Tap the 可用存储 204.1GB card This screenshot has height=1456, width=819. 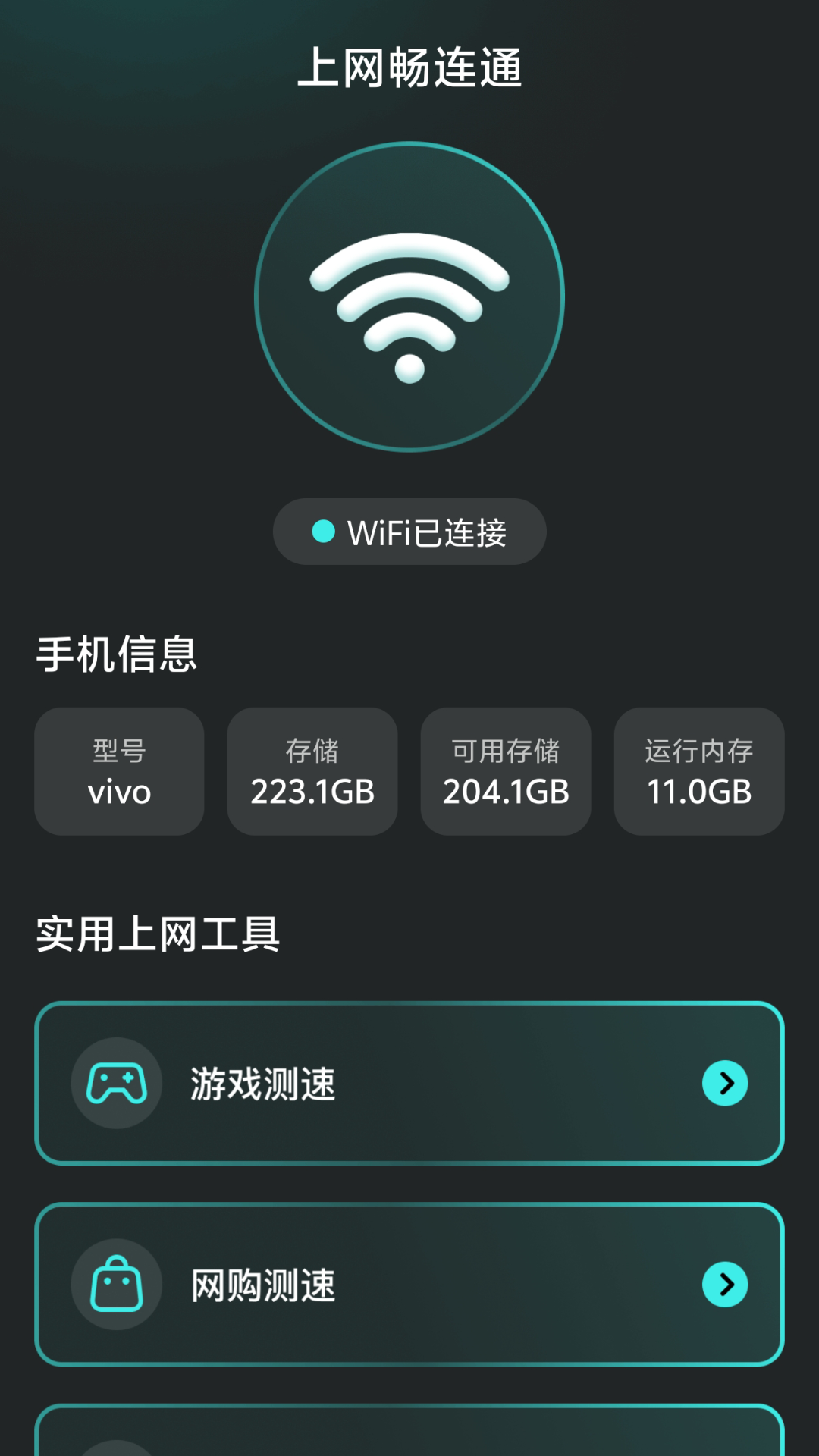click(505, 772)
